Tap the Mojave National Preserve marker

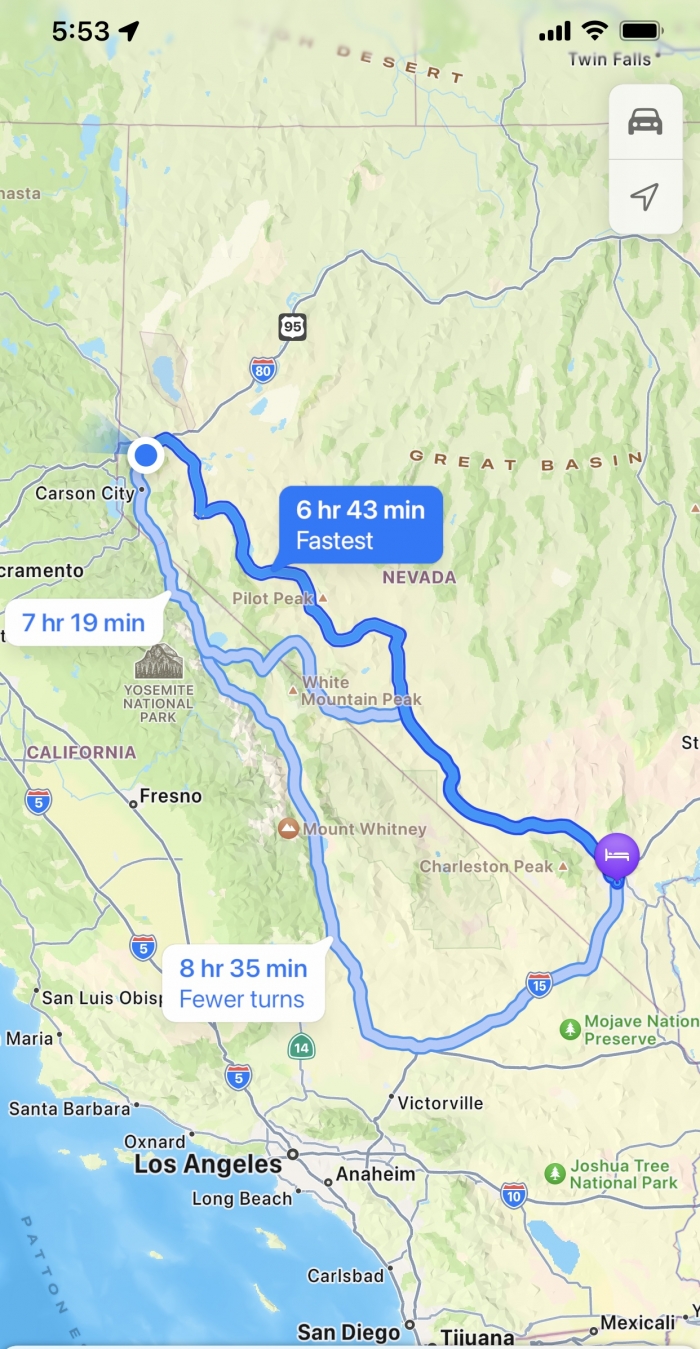pyautogui.click(x=570, y=1029)
